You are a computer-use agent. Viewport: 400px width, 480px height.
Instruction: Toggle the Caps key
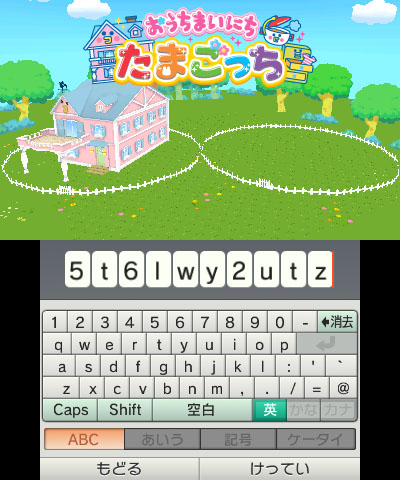(70, 410)
